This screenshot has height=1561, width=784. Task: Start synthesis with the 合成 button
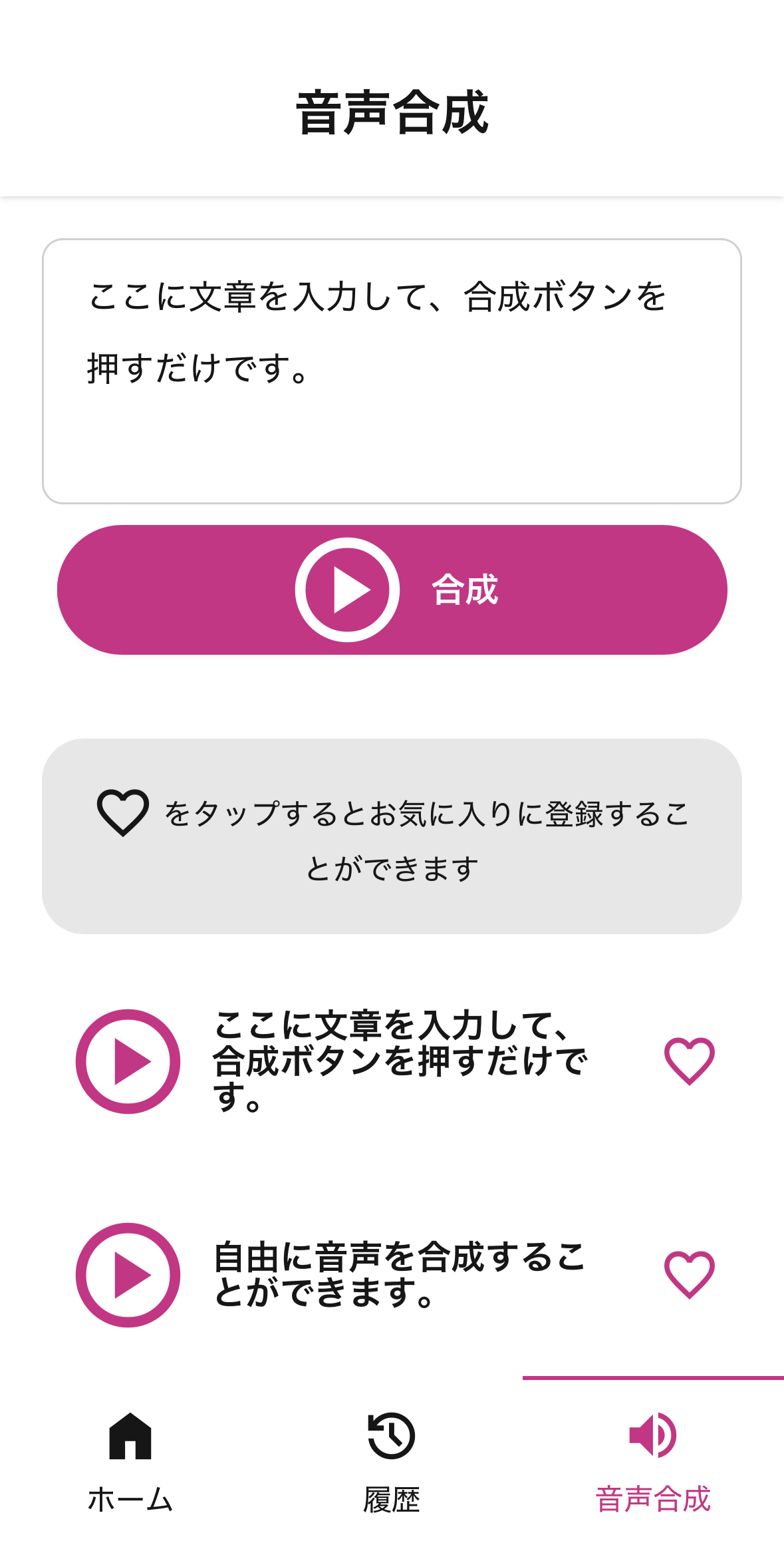coord(392,590)
